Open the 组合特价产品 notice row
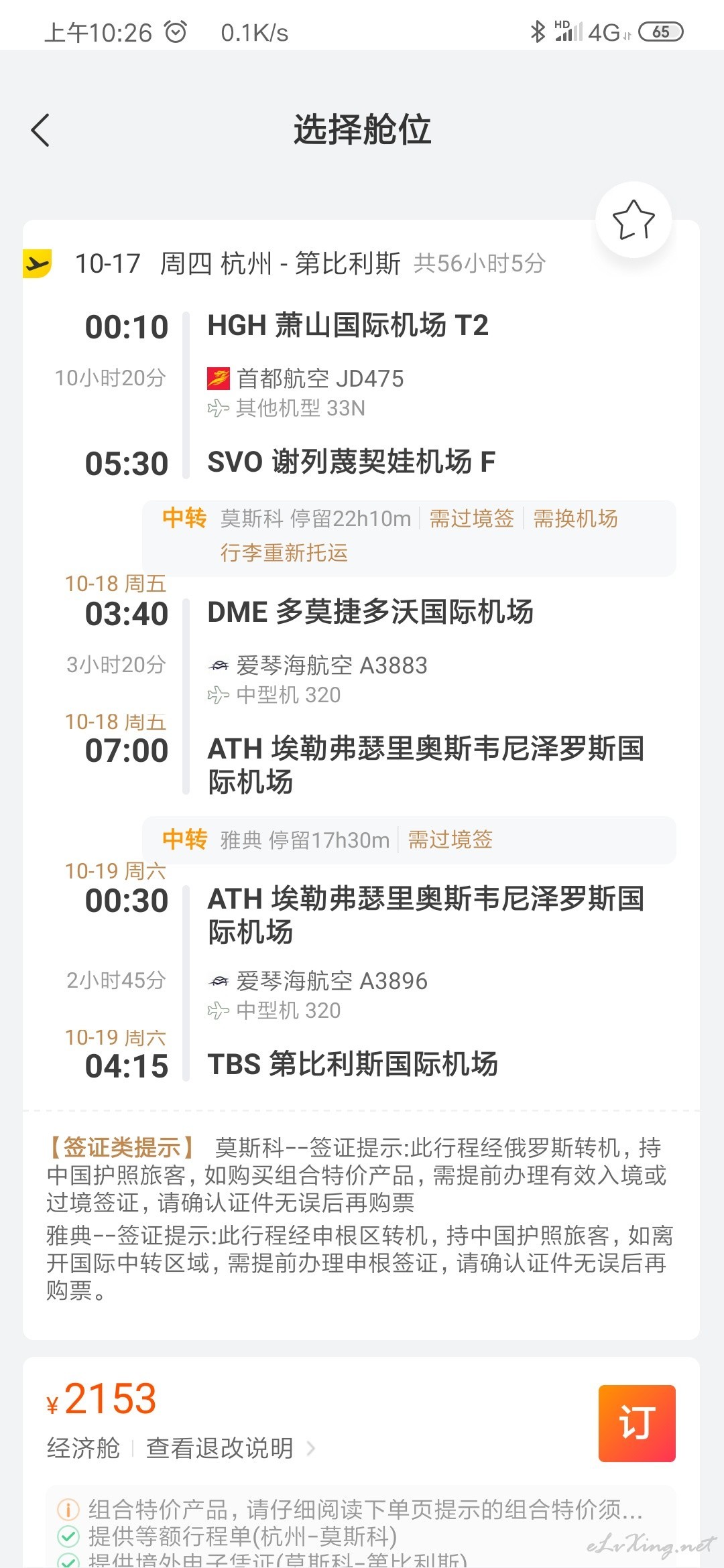This screenshot has width=724, height=1568. tap(351, 1509)
